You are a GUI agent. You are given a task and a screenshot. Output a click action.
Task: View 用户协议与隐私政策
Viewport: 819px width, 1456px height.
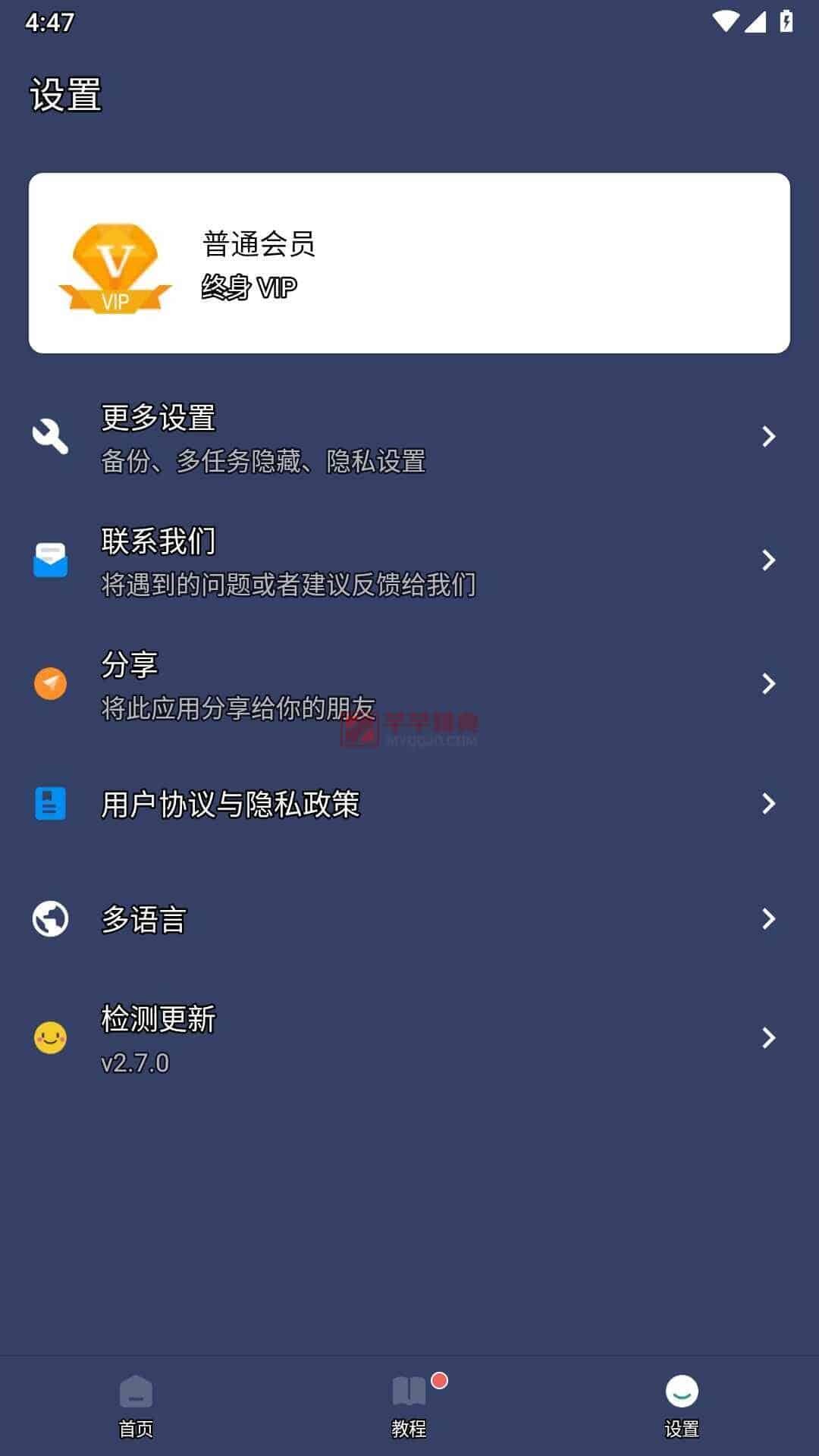[x=409, y=804]
